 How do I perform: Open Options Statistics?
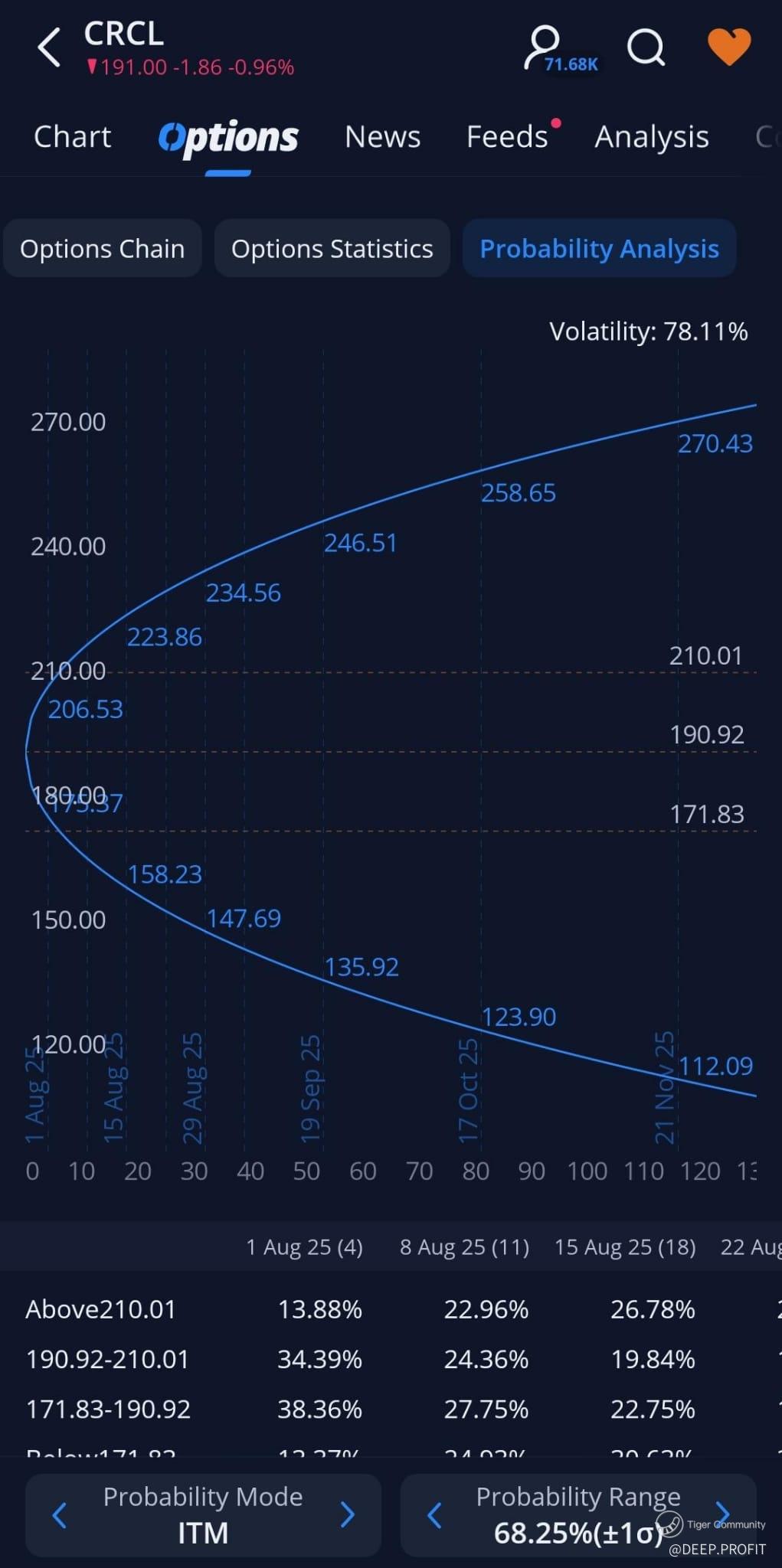coord(332,249)
